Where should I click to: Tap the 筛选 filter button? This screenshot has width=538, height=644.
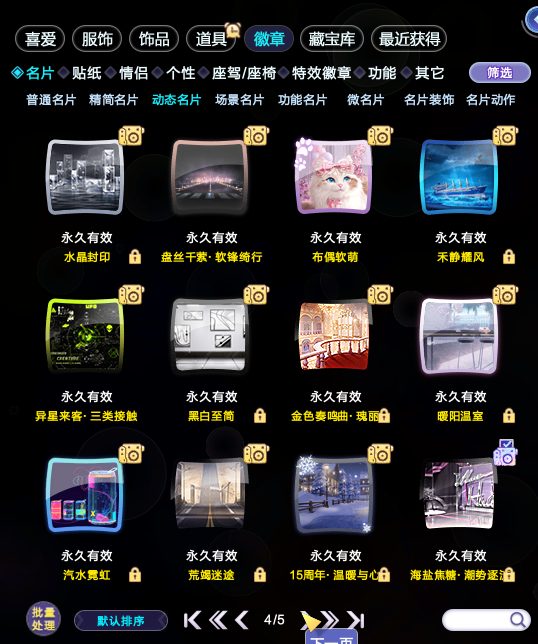(499, 73)
